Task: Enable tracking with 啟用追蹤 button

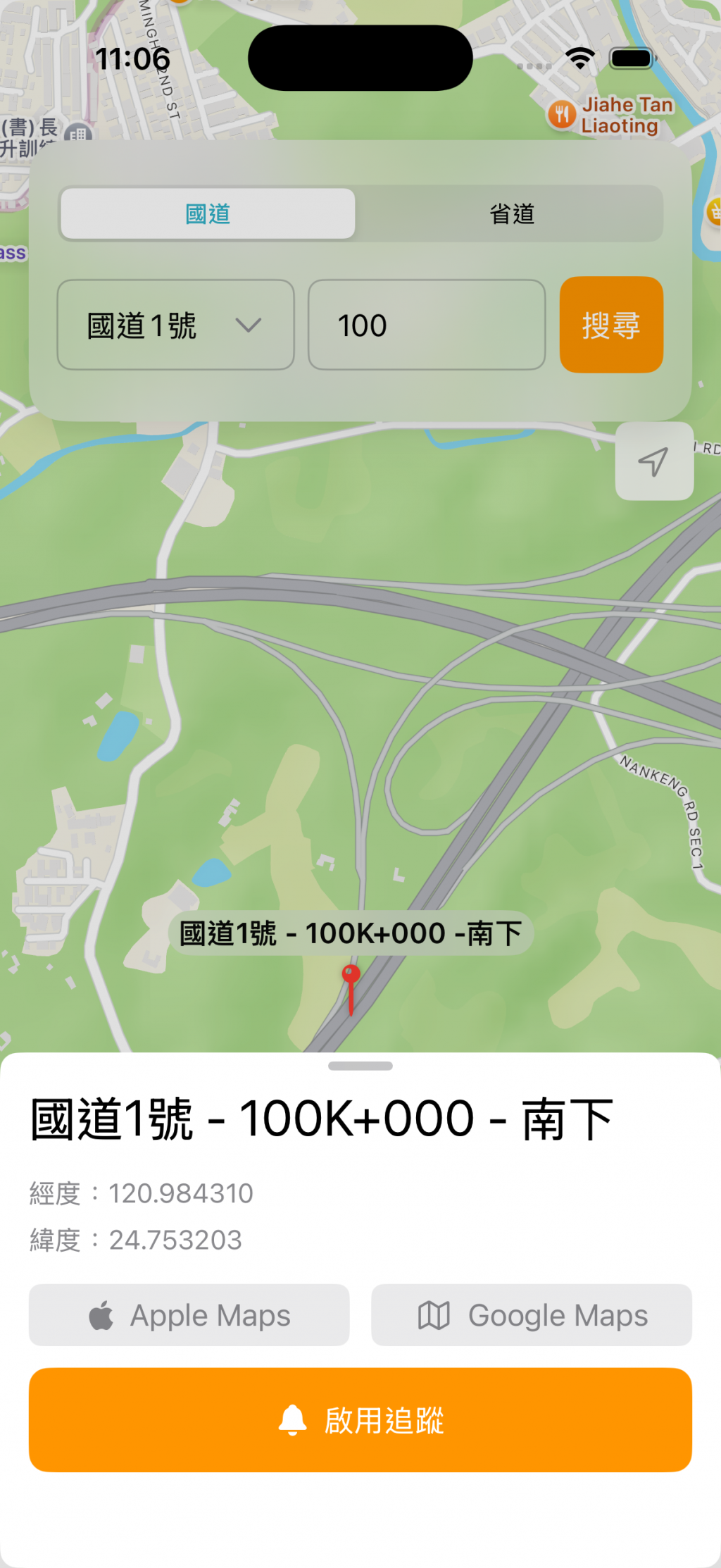Action: pos(360,1419)
